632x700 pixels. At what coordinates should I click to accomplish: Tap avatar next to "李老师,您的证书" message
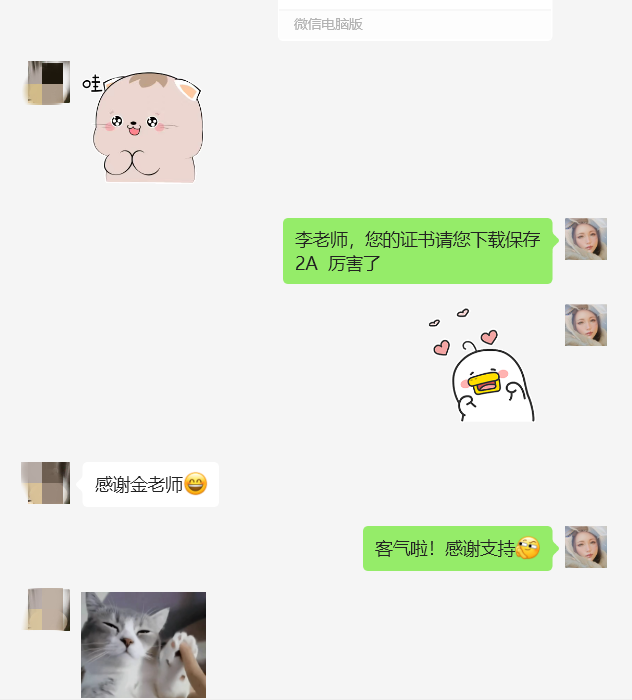coord(585,239)
